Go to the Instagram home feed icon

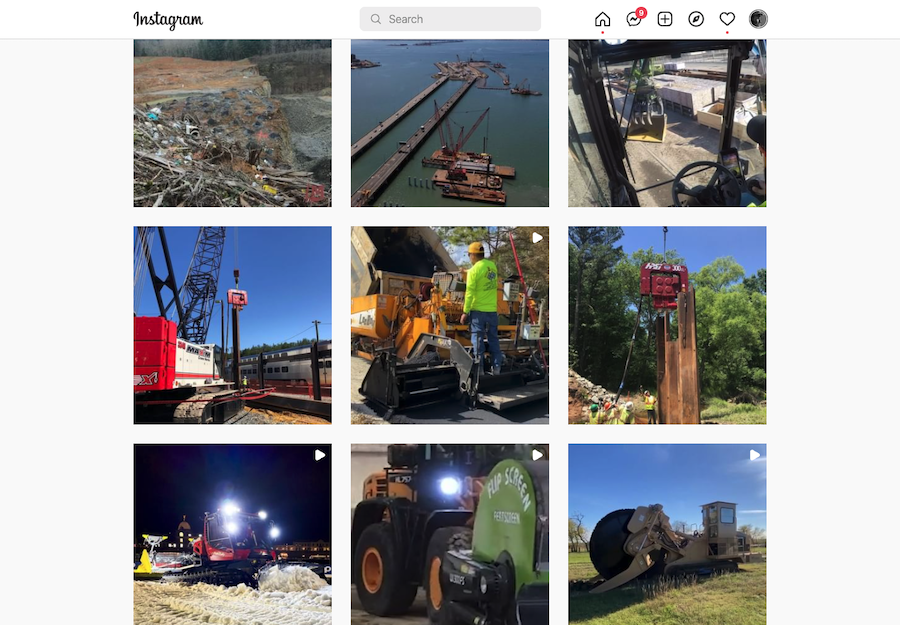coord(602,19)
